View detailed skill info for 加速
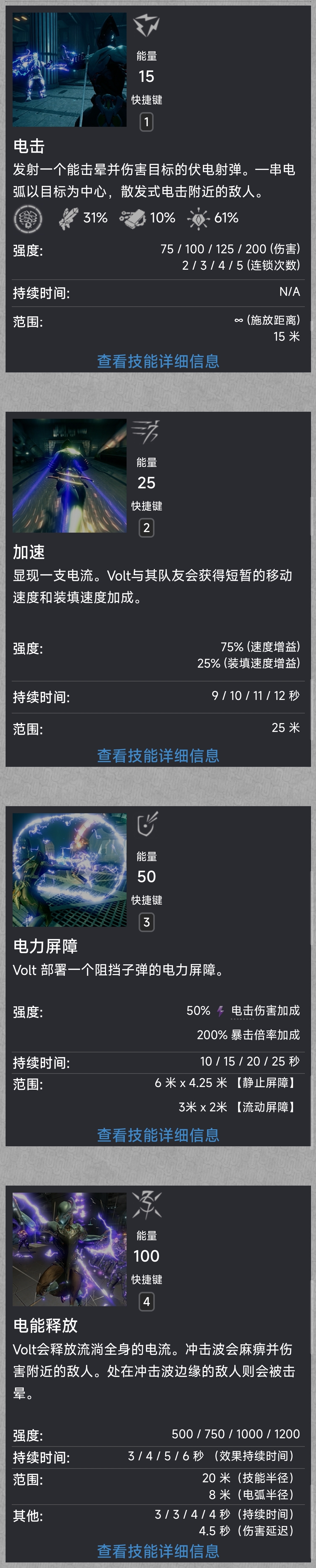Viewport: 316px width, 1568px height. tap(158, 755)
